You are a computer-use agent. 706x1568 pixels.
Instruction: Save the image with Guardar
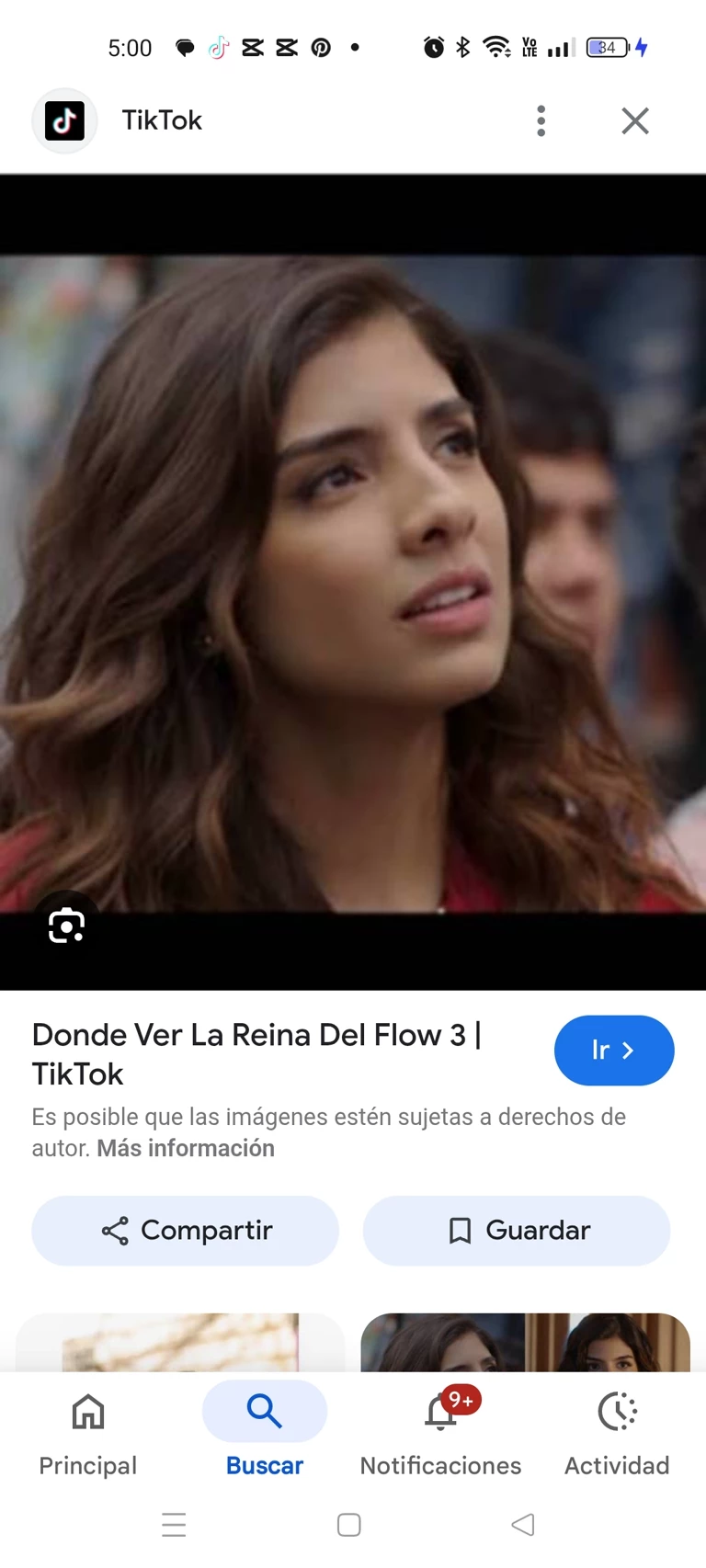[x=516, y=1230]
